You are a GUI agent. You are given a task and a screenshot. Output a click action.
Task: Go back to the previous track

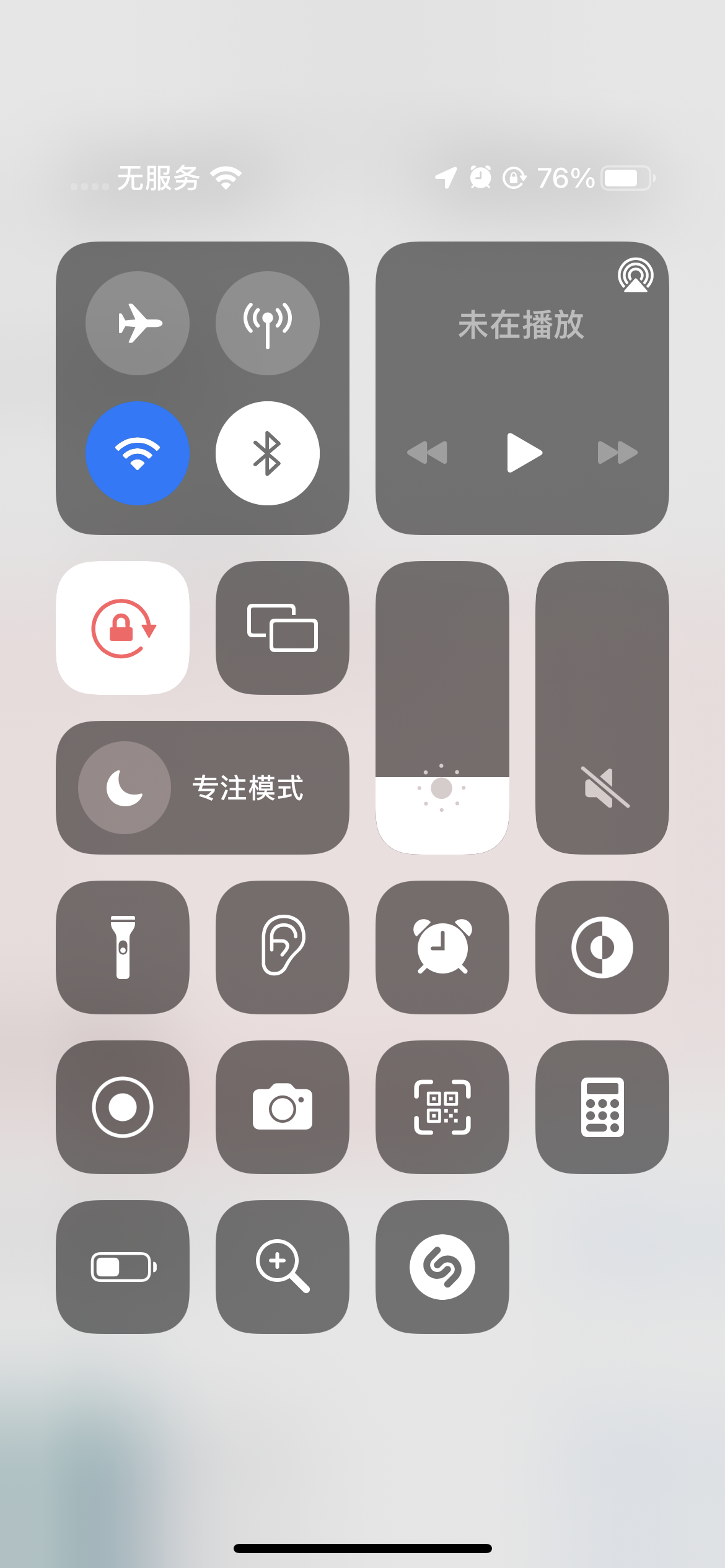427,453
